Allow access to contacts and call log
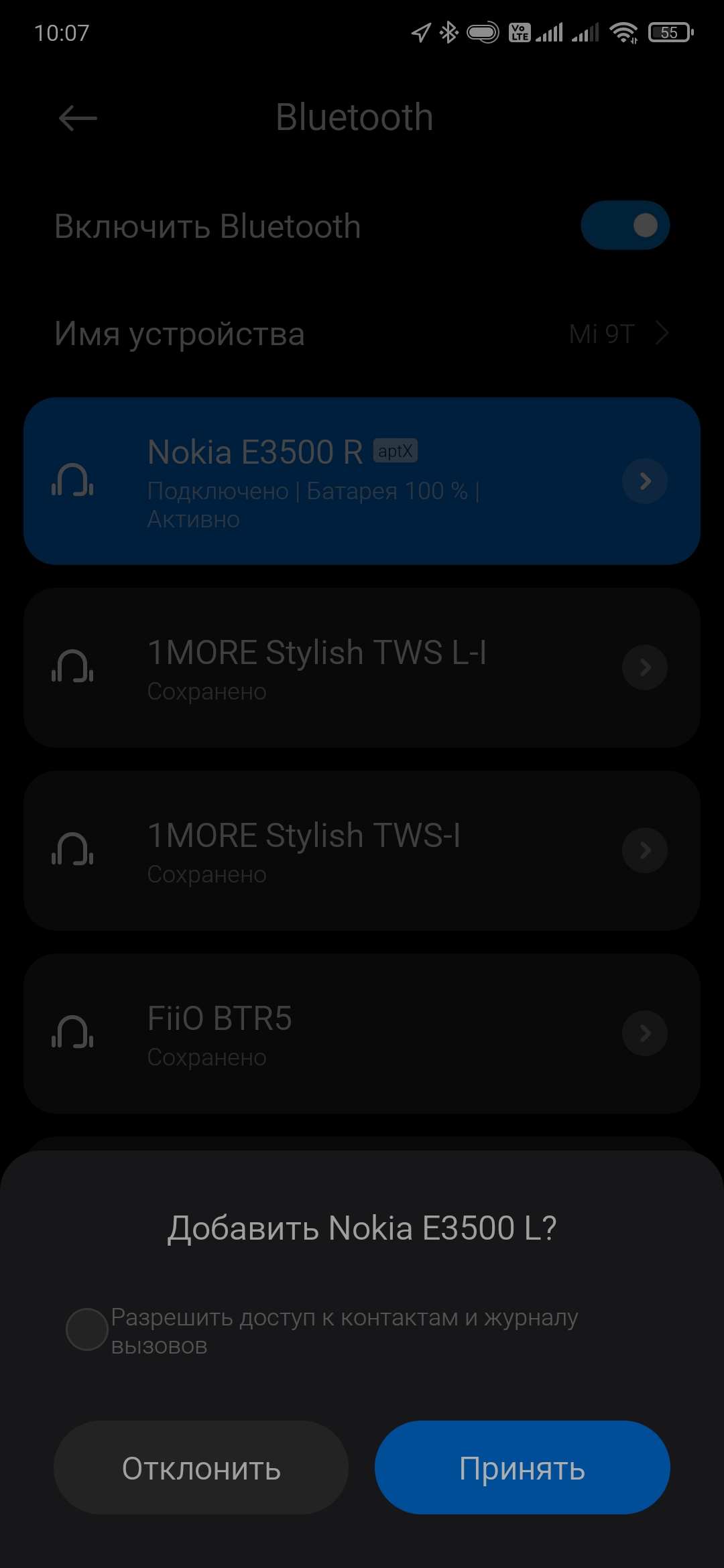724x1568 pixels. click(87, 1329)
